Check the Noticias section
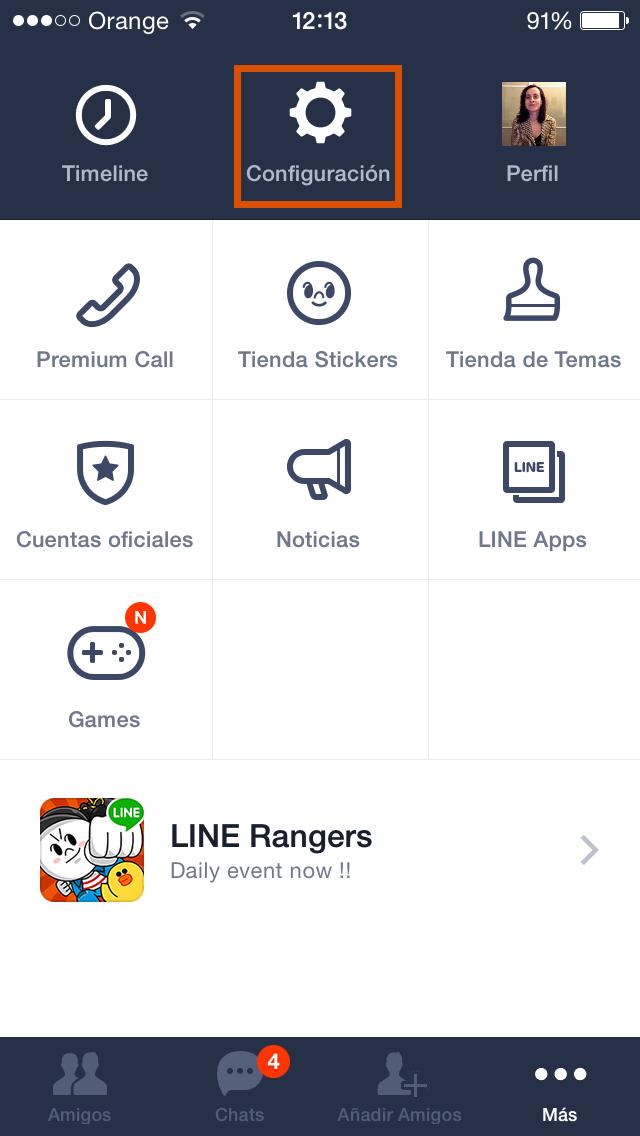The height and width of the screenshot is (1136, 640). tap(319, 490)
